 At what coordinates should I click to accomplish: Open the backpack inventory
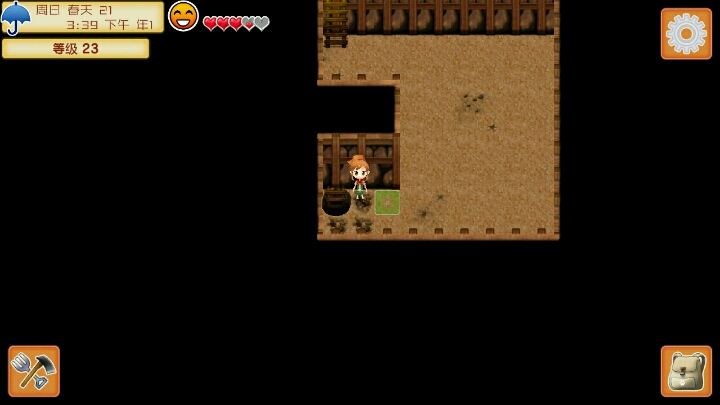pyautogui.click(x=686, y=371)
